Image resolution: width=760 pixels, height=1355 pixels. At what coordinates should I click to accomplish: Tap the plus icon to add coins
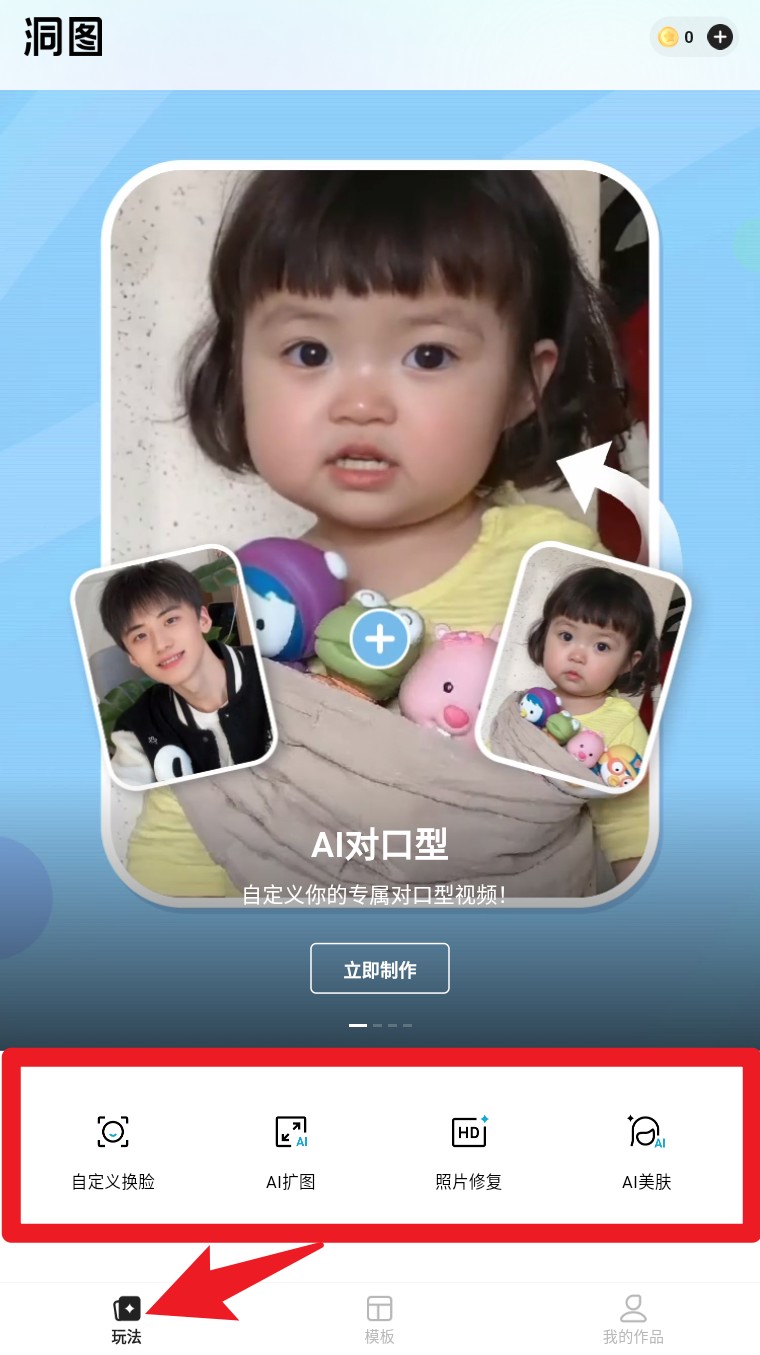click(720, 38)
